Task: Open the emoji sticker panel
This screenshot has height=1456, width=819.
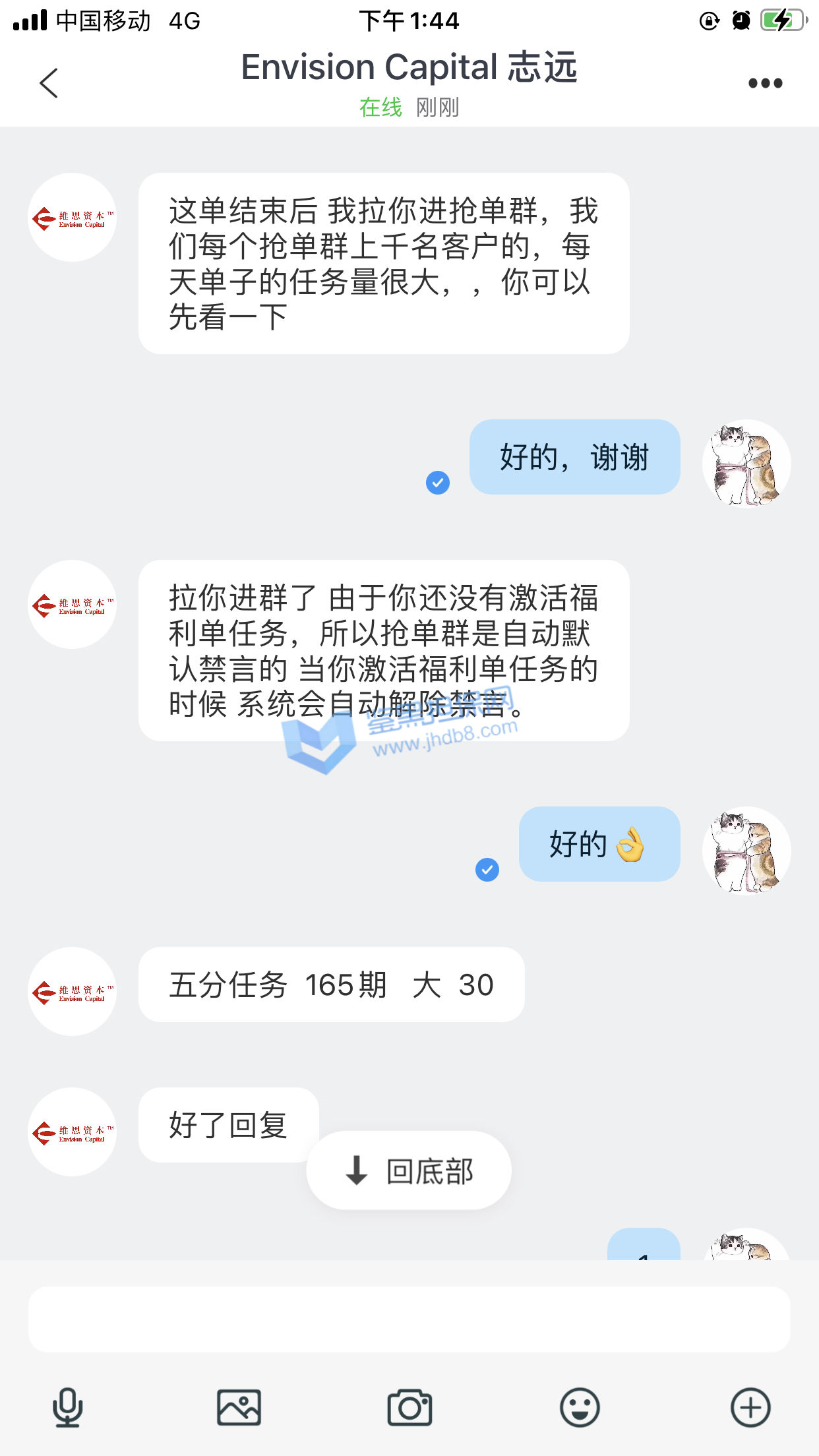Action: click(580, 1408)
